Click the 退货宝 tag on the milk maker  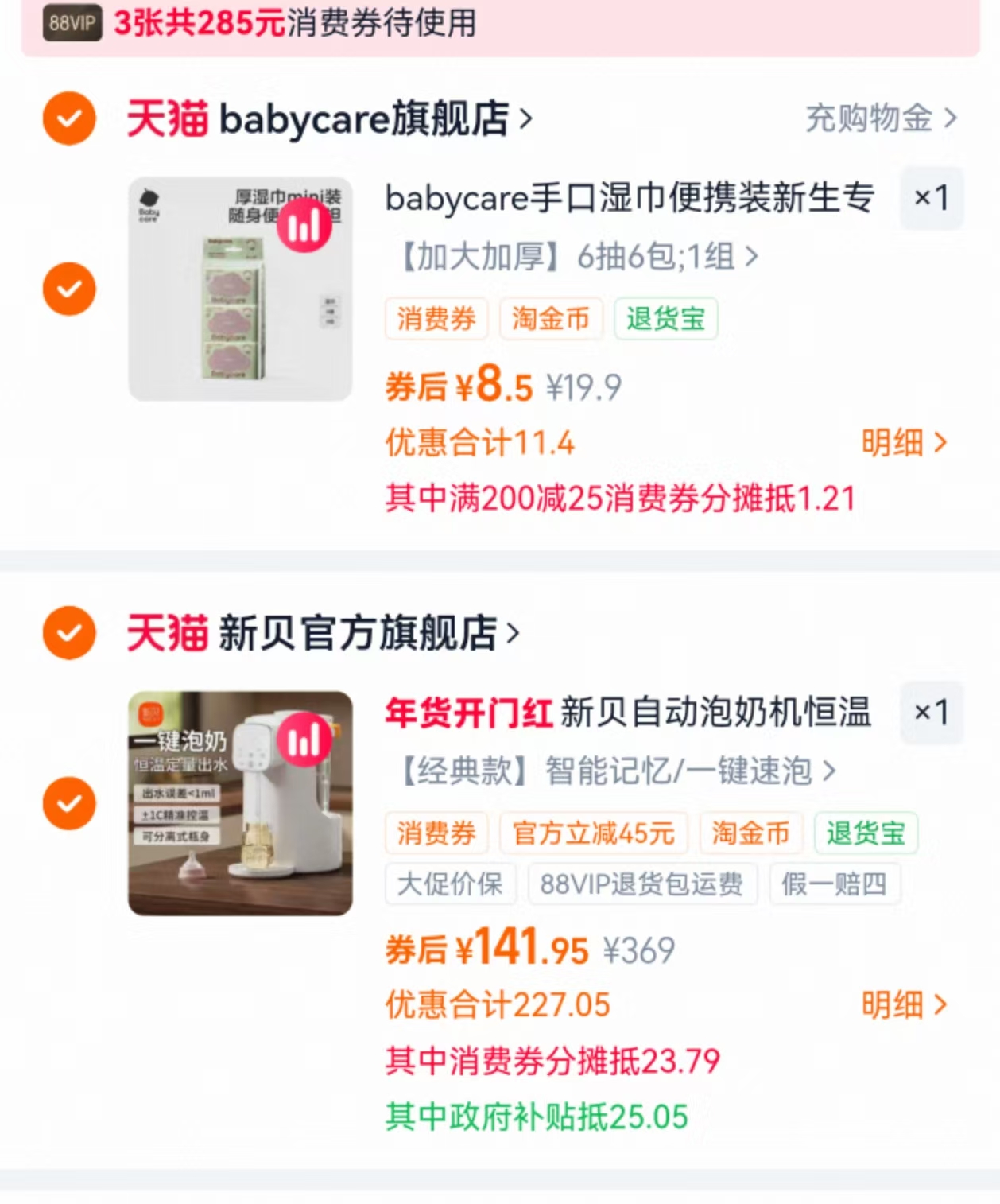click(866, 833)
